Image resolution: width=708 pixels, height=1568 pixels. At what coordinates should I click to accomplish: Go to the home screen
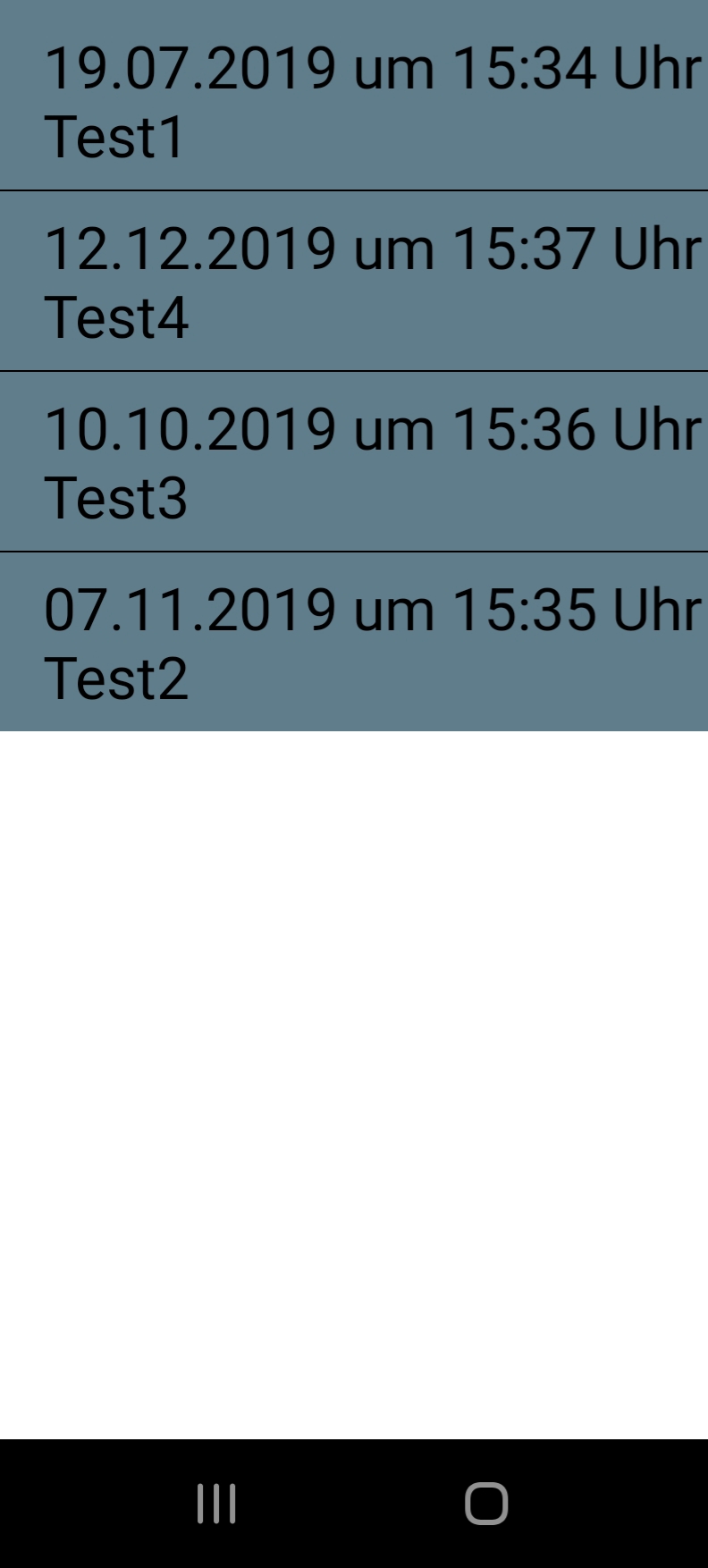pyautogui.click(x=486, y=1503)
